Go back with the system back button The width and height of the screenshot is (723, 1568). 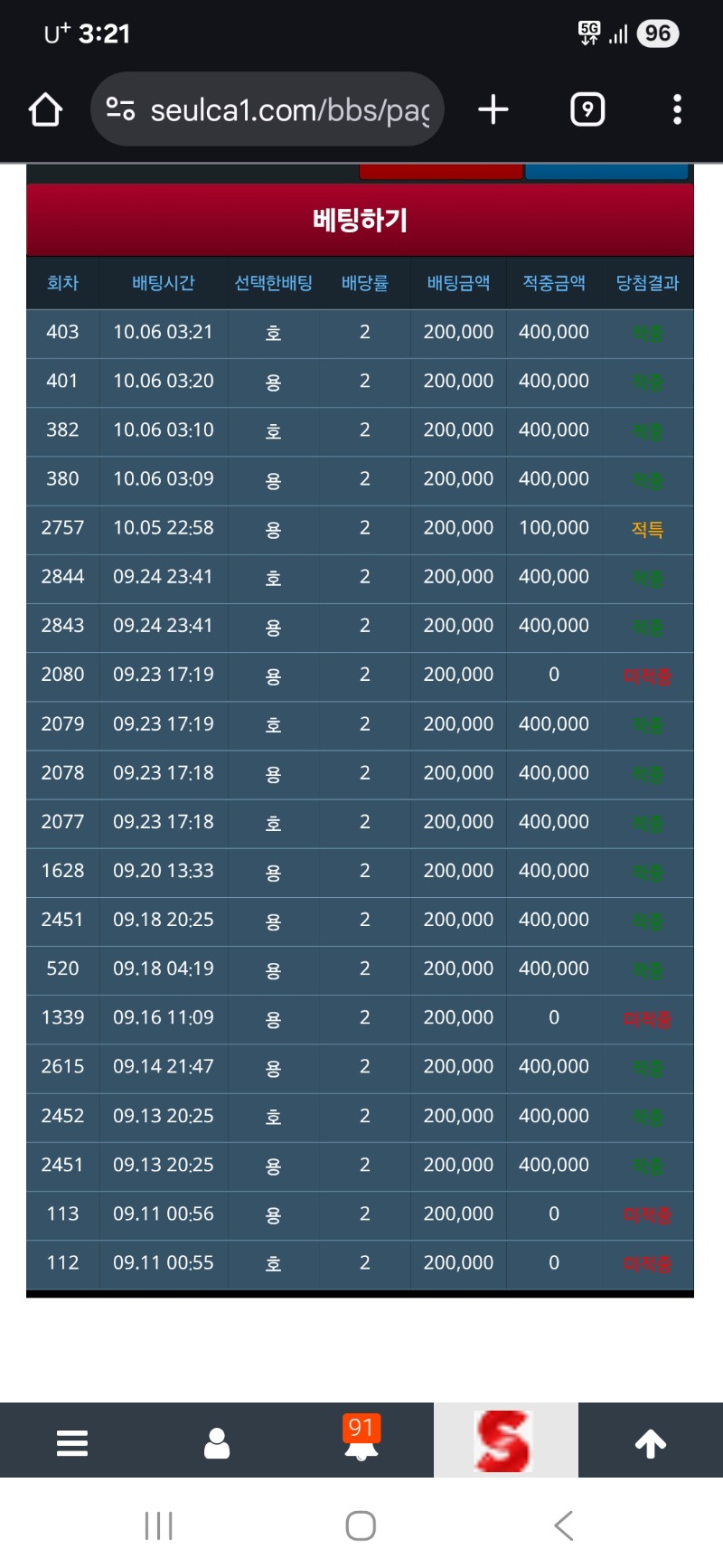coord(564,1525)
